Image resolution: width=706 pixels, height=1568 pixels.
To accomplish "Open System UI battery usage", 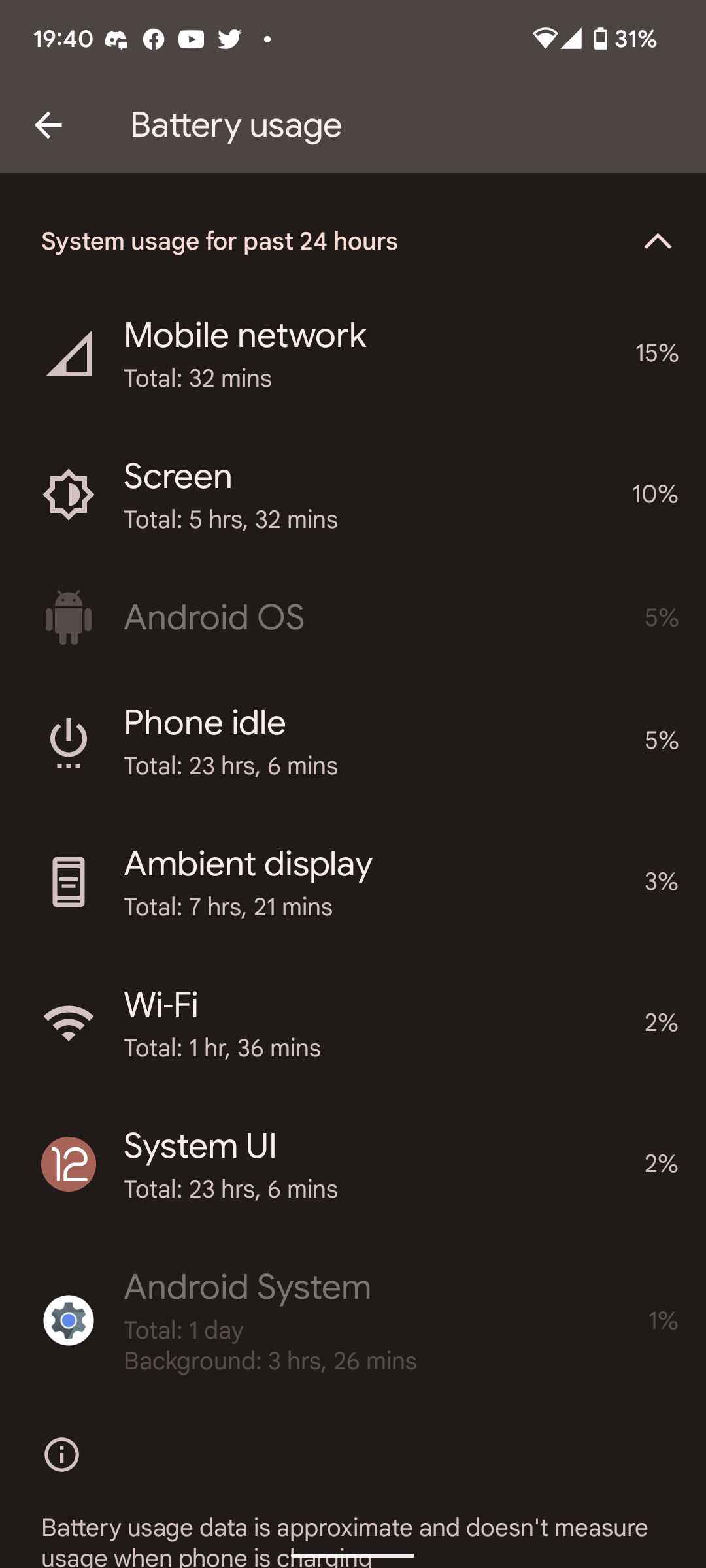I will (x=353, y=1166).
